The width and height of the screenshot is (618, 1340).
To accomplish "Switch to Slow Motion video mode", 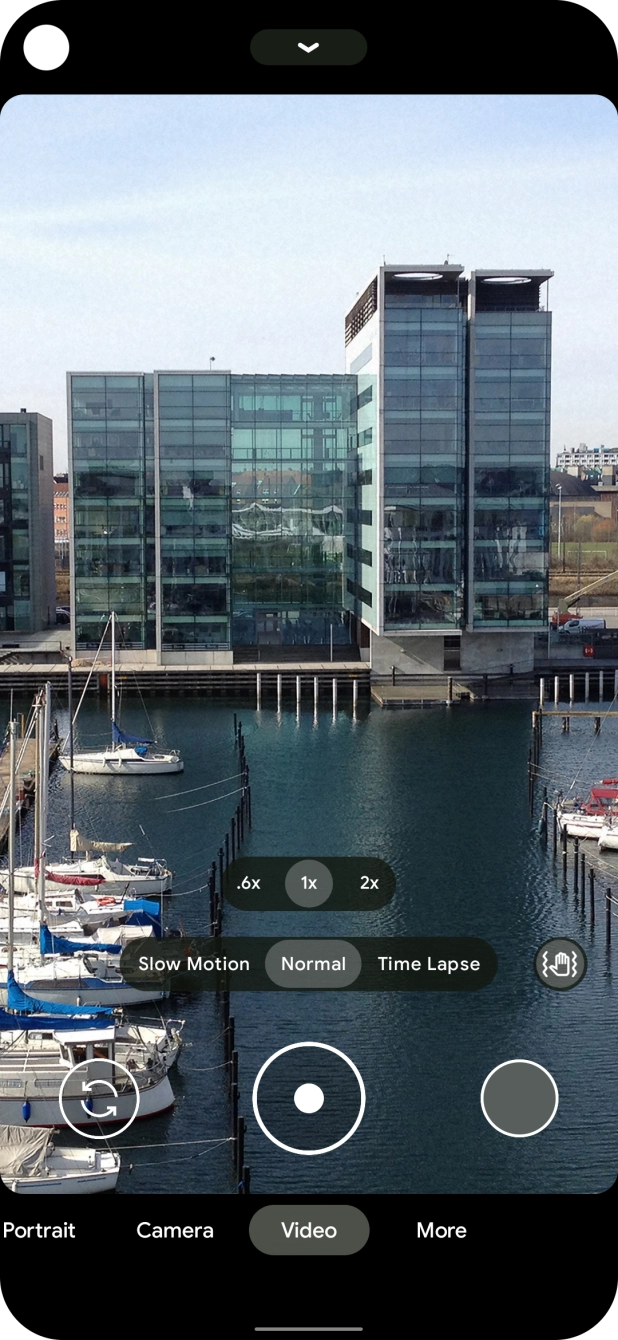I will pyautogui.click(x=194, y=964).
